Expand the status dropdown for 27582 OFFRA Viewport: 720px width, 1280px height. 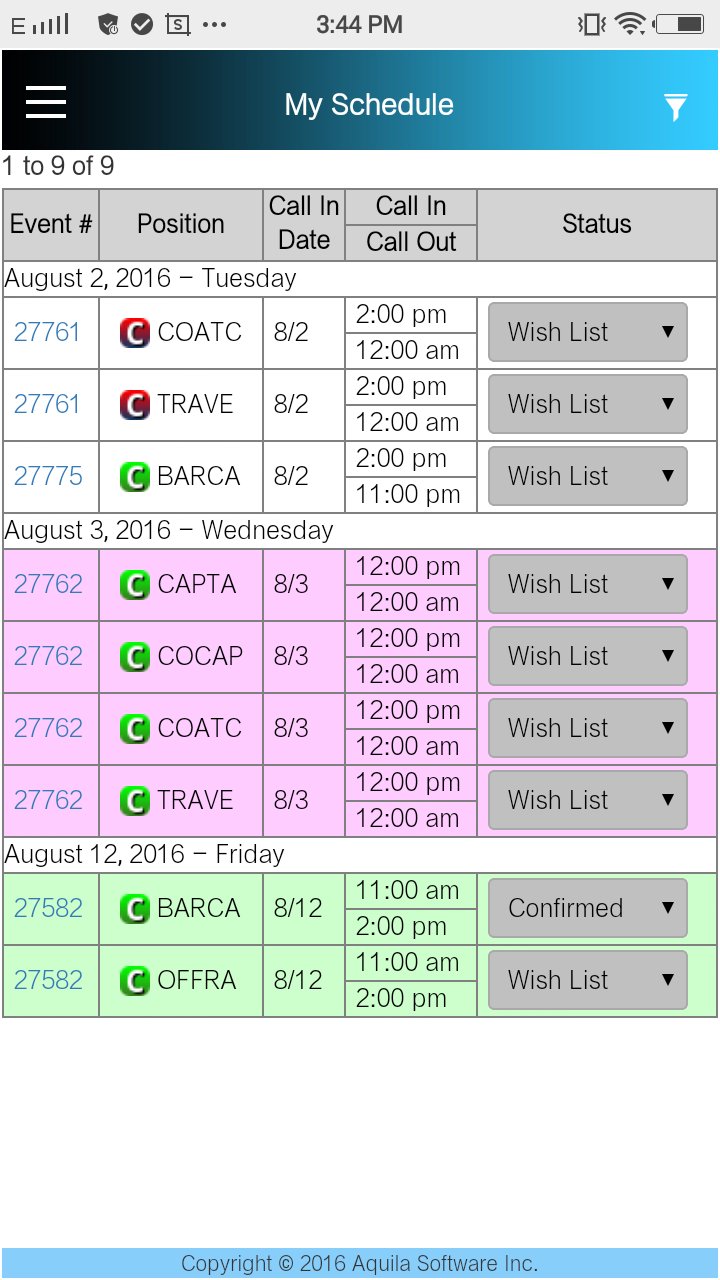point(587,980)
